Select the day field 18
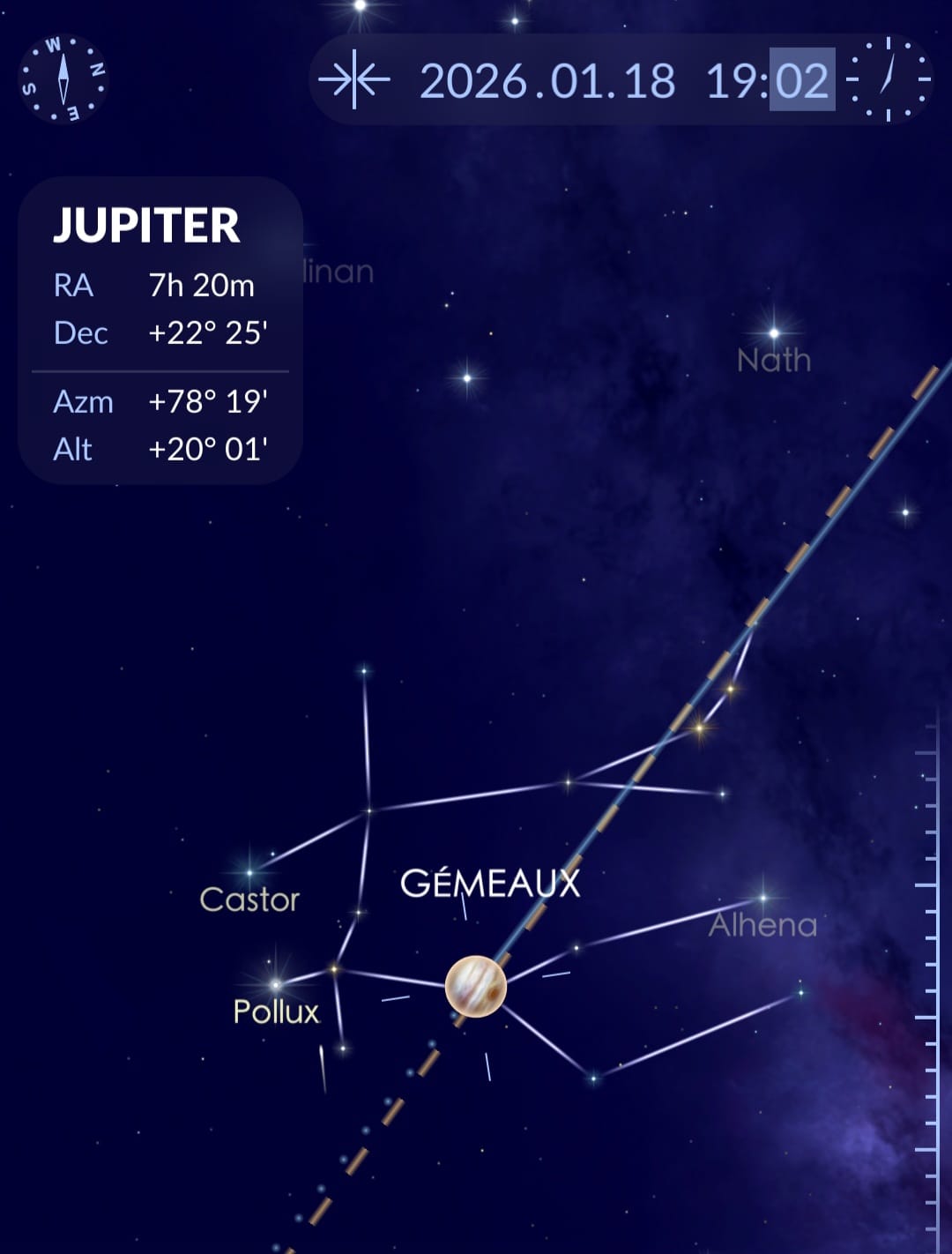The height and width of the screenshot is (1254, 952). pyautogui.click(x=649, y=81)
